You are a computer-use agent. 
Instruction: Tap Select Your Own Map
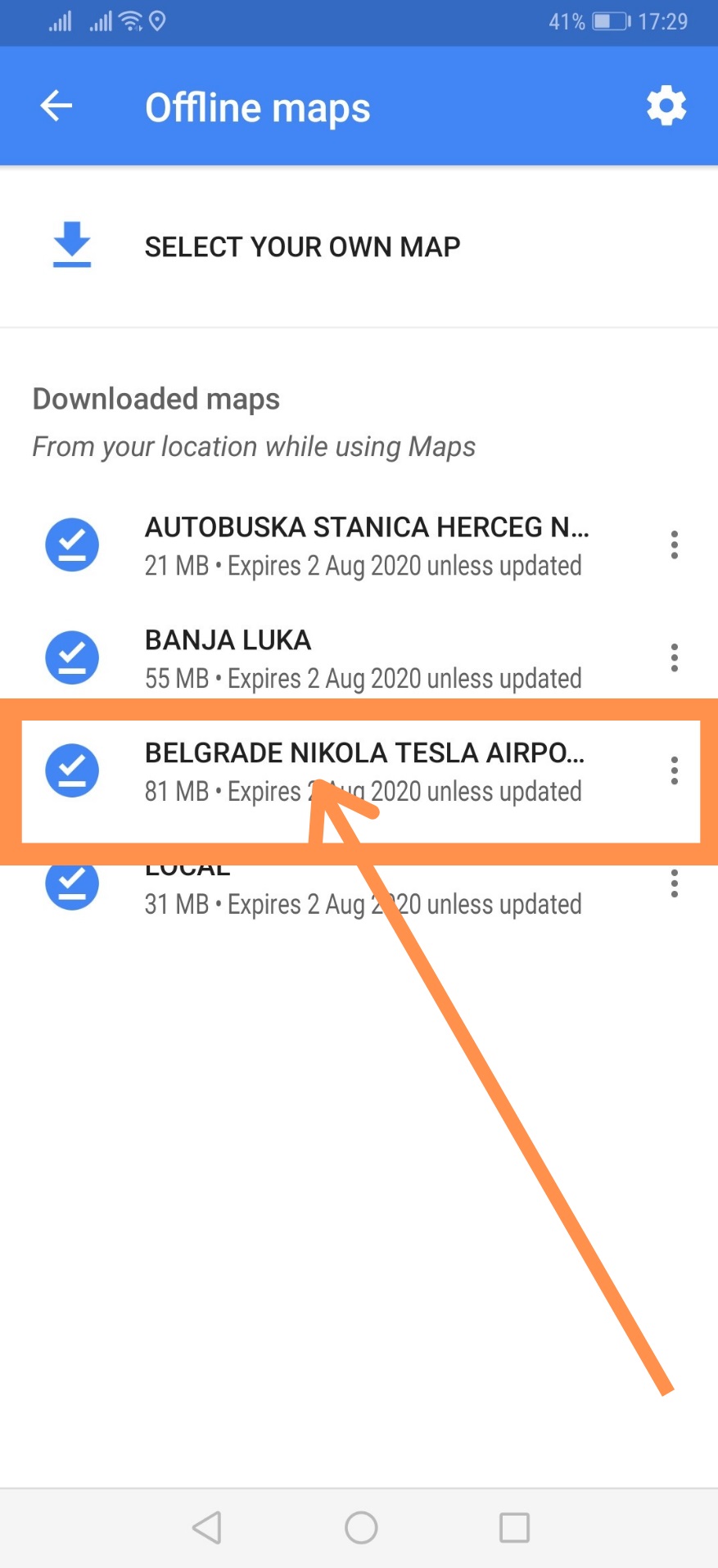(302, 246)
